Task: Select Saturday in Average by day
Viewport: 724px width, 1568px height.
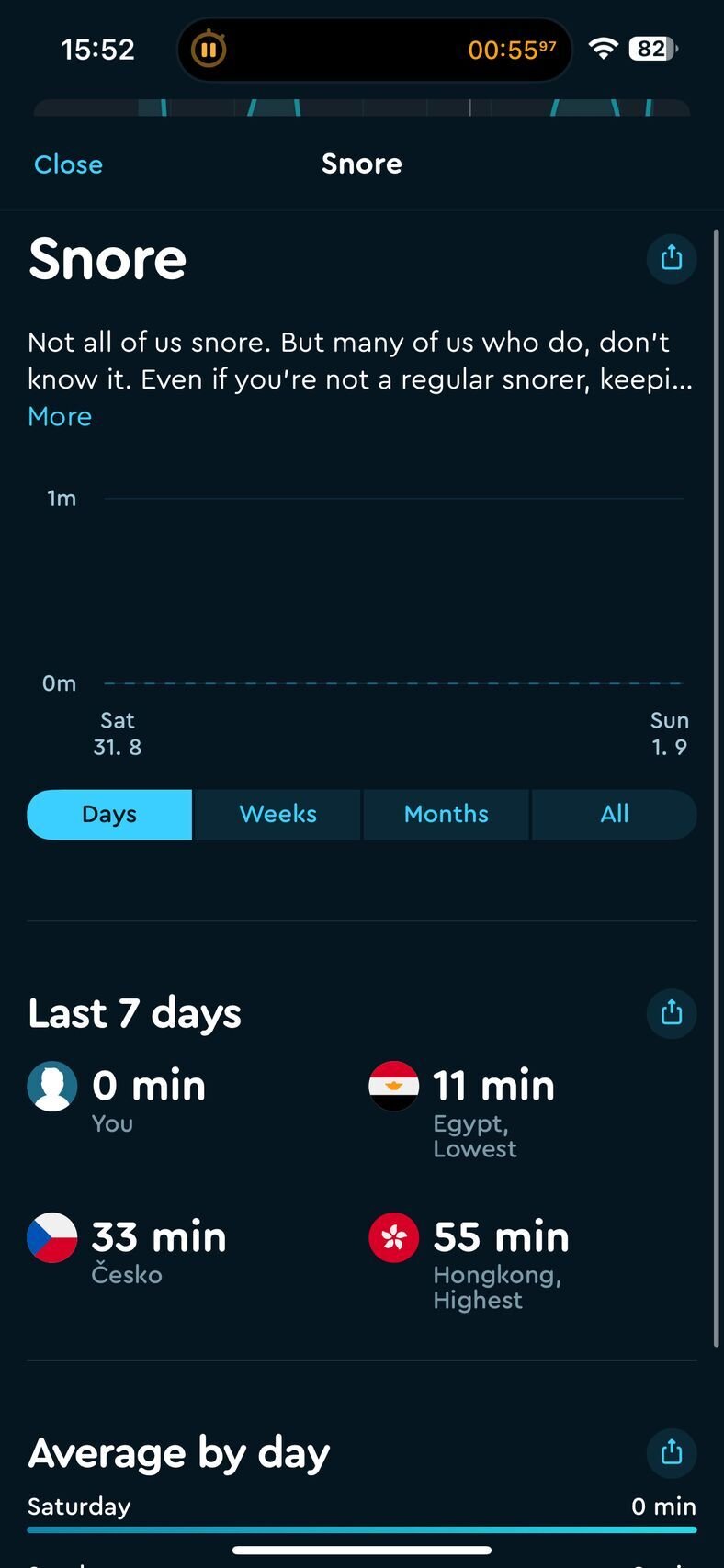Action: click(x=79, y=1506)
